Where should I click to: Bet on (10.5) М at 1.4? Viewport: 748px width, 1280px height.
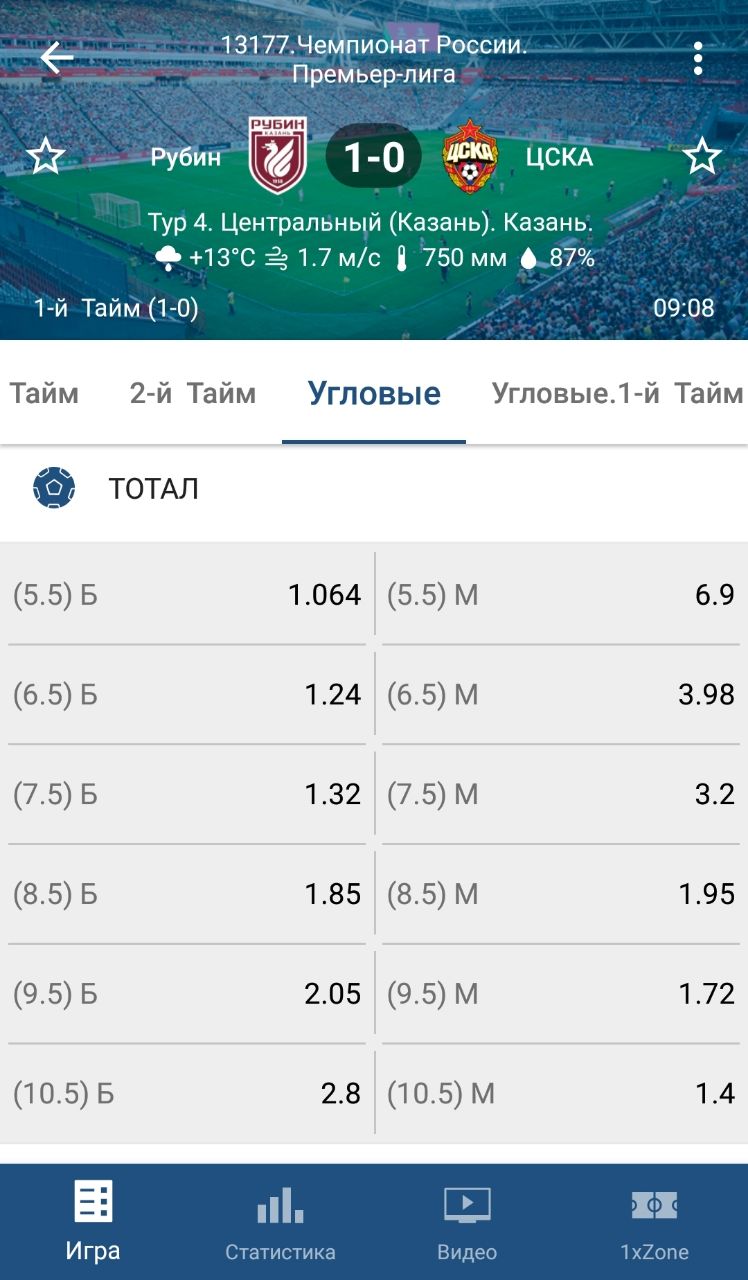coord(561,1094)
